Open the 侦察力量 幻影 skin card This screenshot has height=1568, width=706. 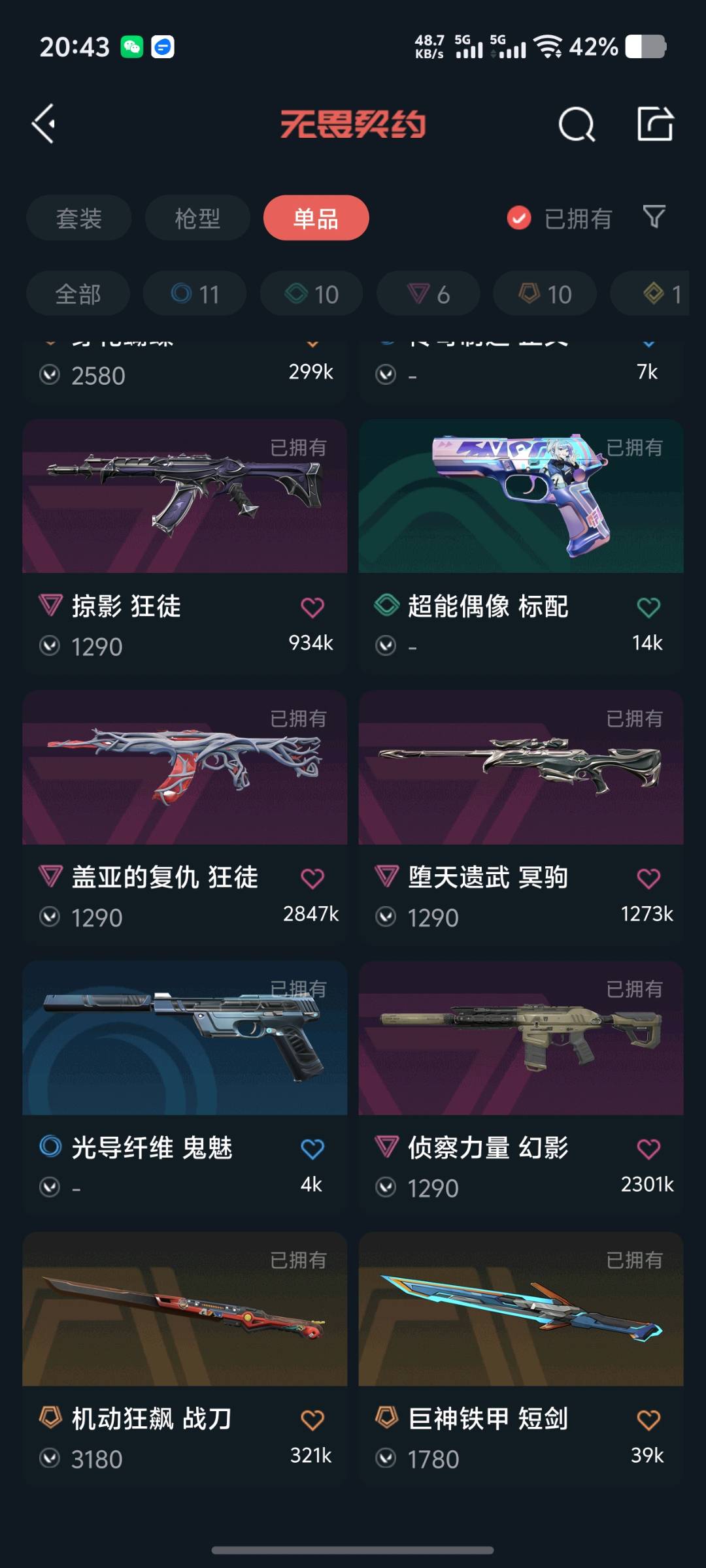click(520, 1039)
